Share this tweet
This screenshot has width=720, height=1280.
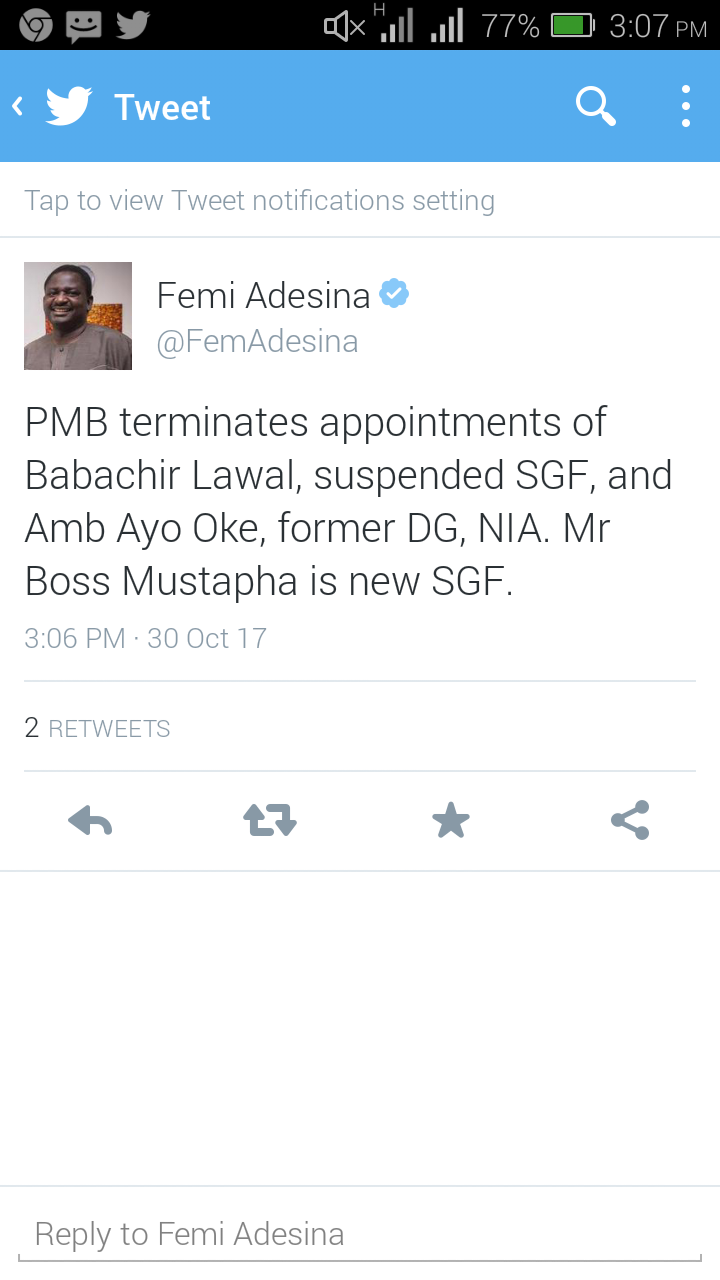tap(630, 821)
